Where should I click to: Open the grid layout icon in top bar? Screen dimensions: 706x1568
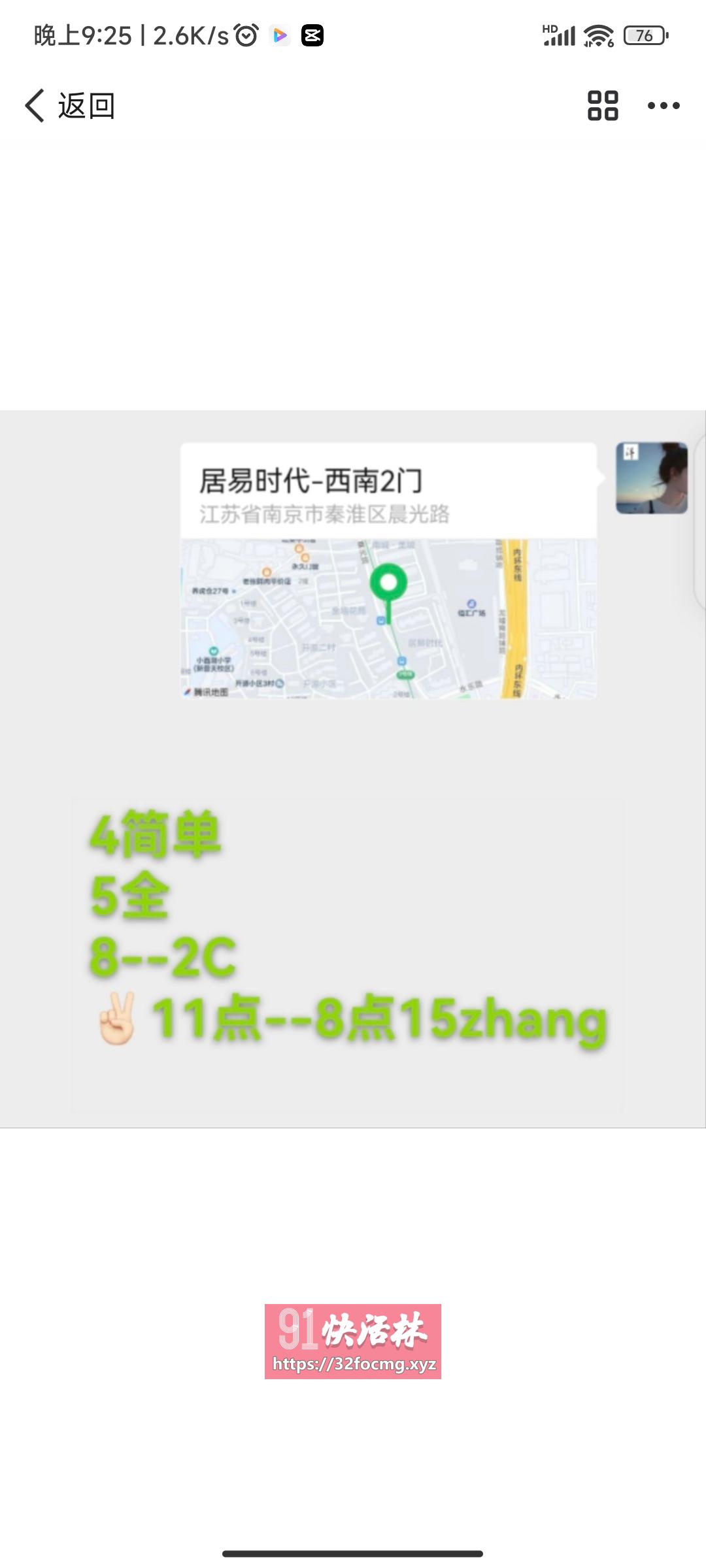601,105
